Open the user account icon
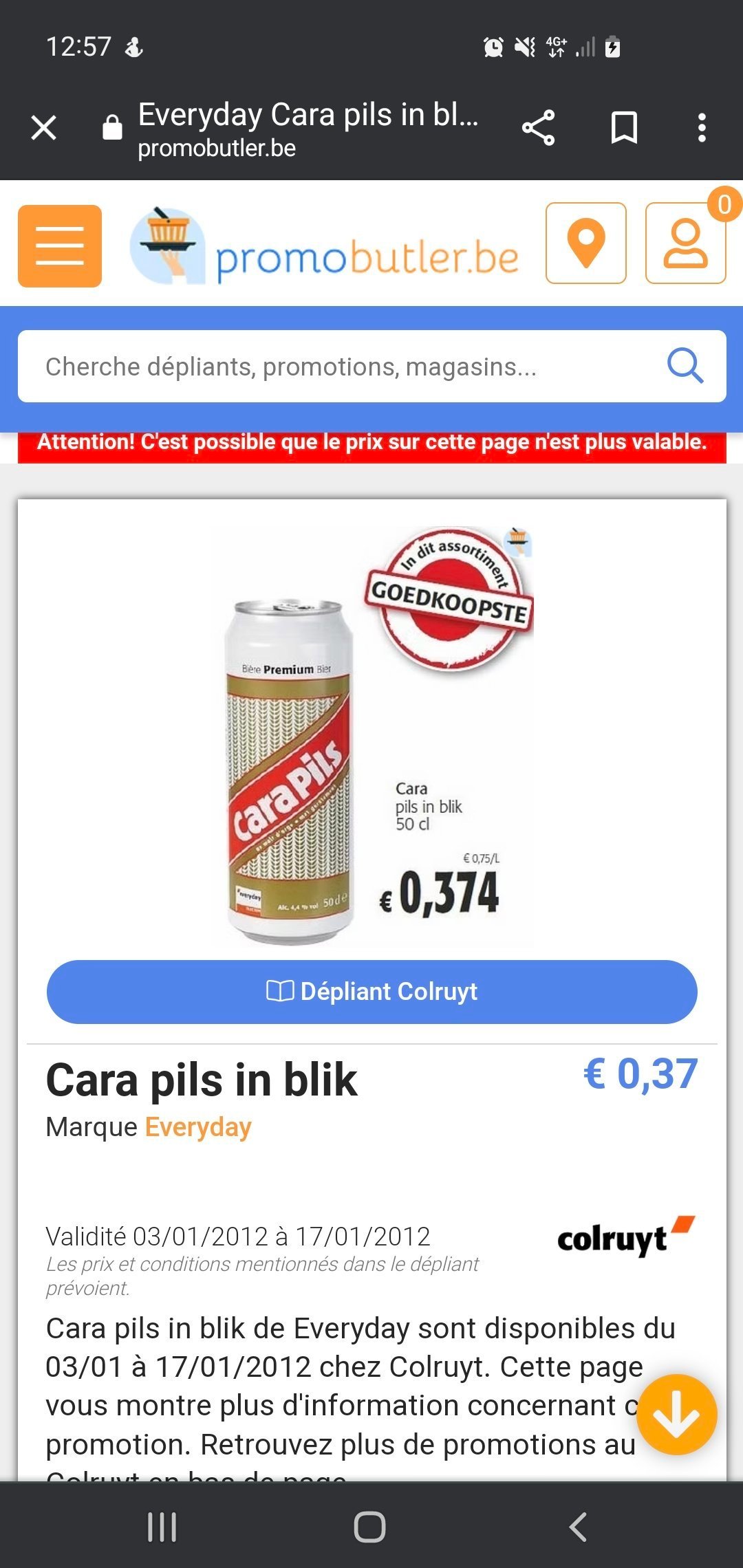 click(x=685, y=243)
